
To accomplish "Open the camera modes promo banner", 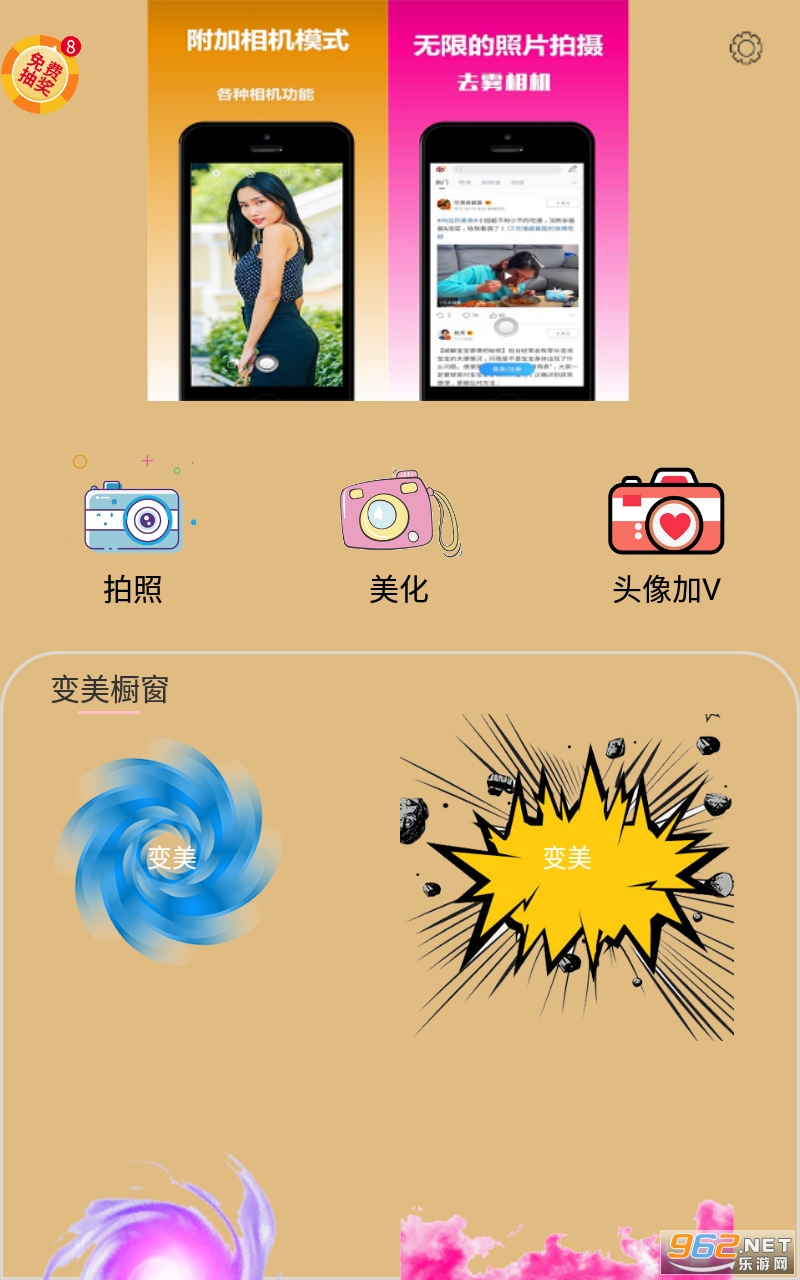I will [388, 200].
